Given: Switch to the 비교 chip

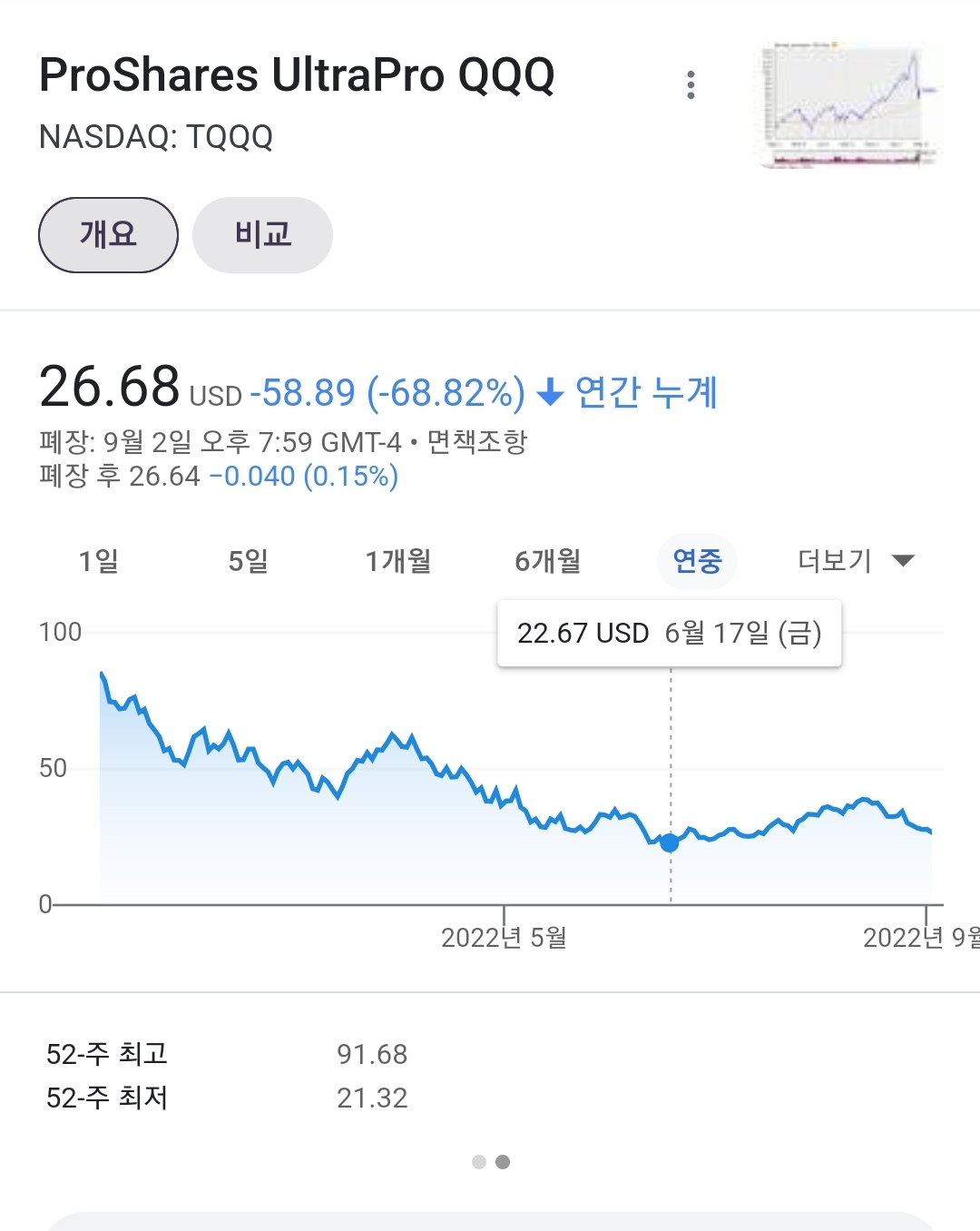Looking at the screenshot, I should 262,235.
